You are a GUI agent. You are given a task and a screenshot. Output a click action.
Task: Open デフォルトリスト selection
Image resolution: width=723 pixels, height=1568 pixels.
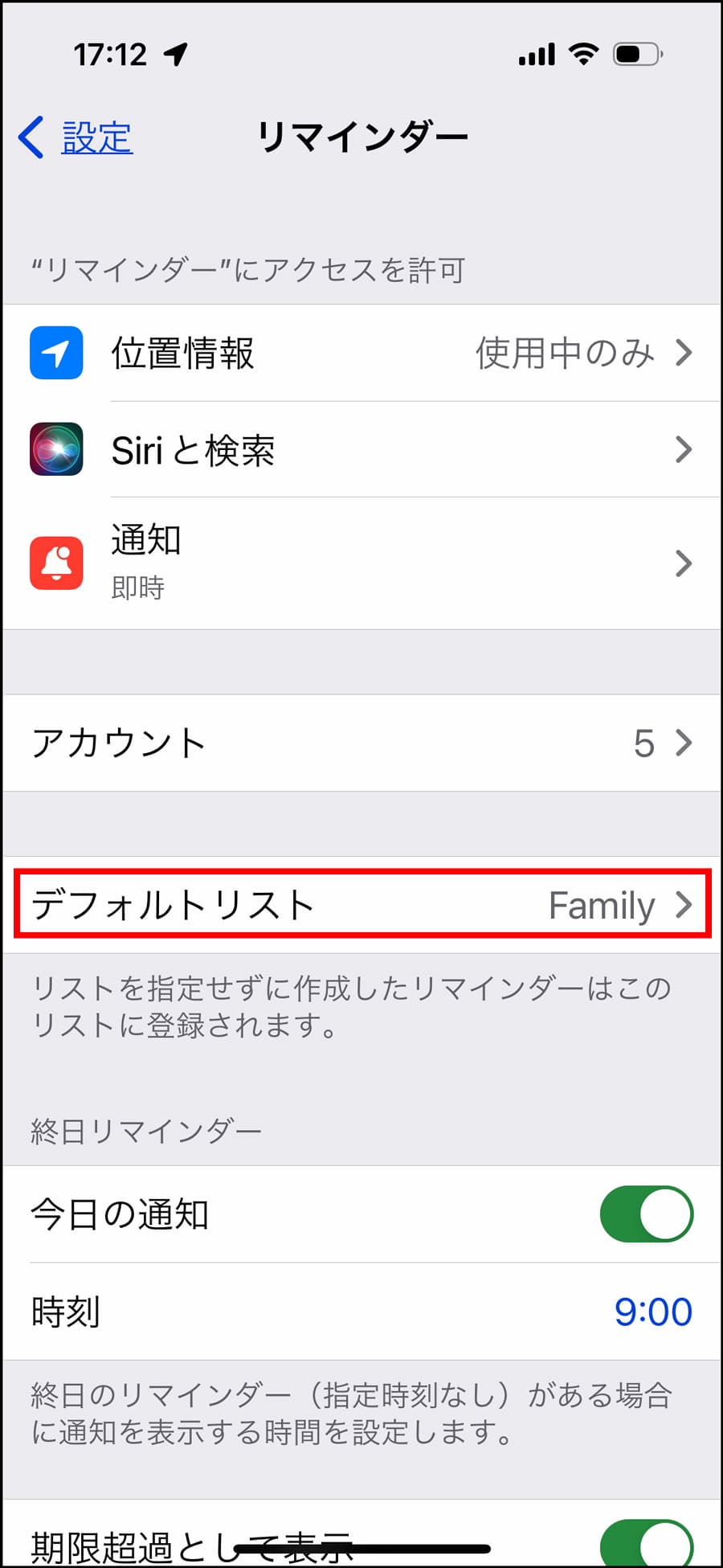[x=361, y=905]
